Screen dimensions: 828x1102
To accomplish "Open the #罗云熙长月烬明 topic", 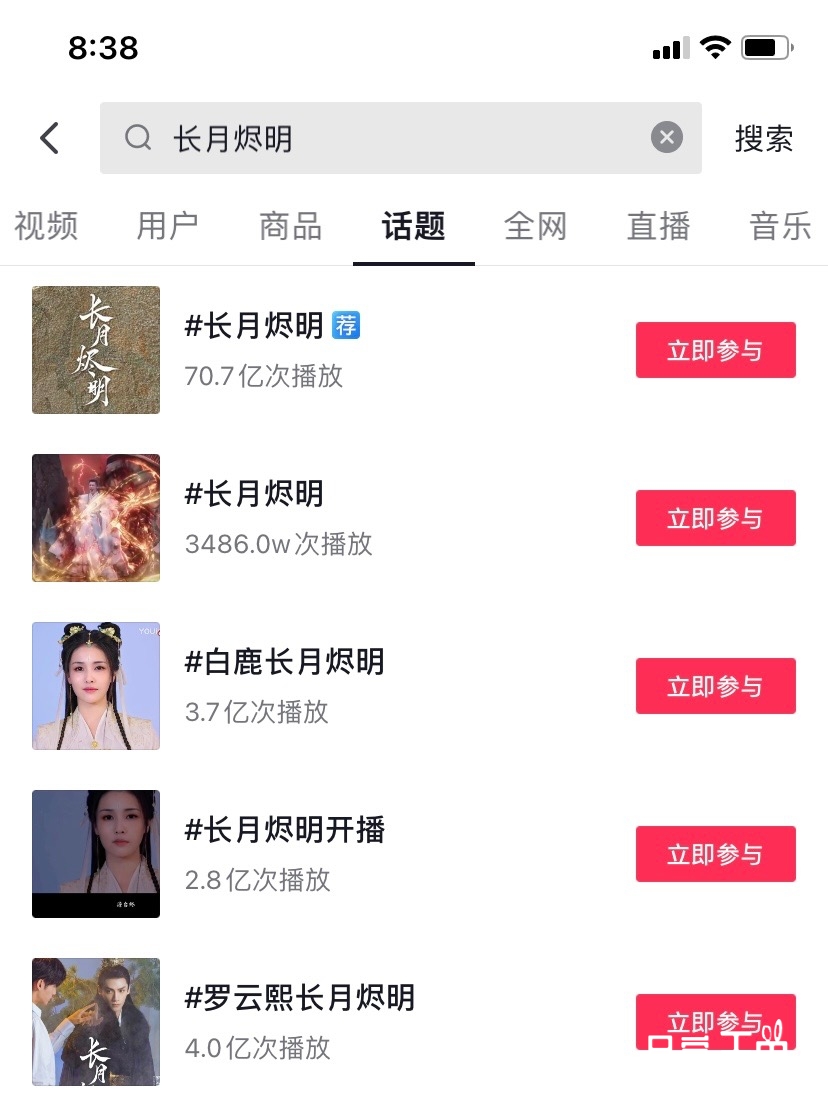I will (x=300, y=998).
